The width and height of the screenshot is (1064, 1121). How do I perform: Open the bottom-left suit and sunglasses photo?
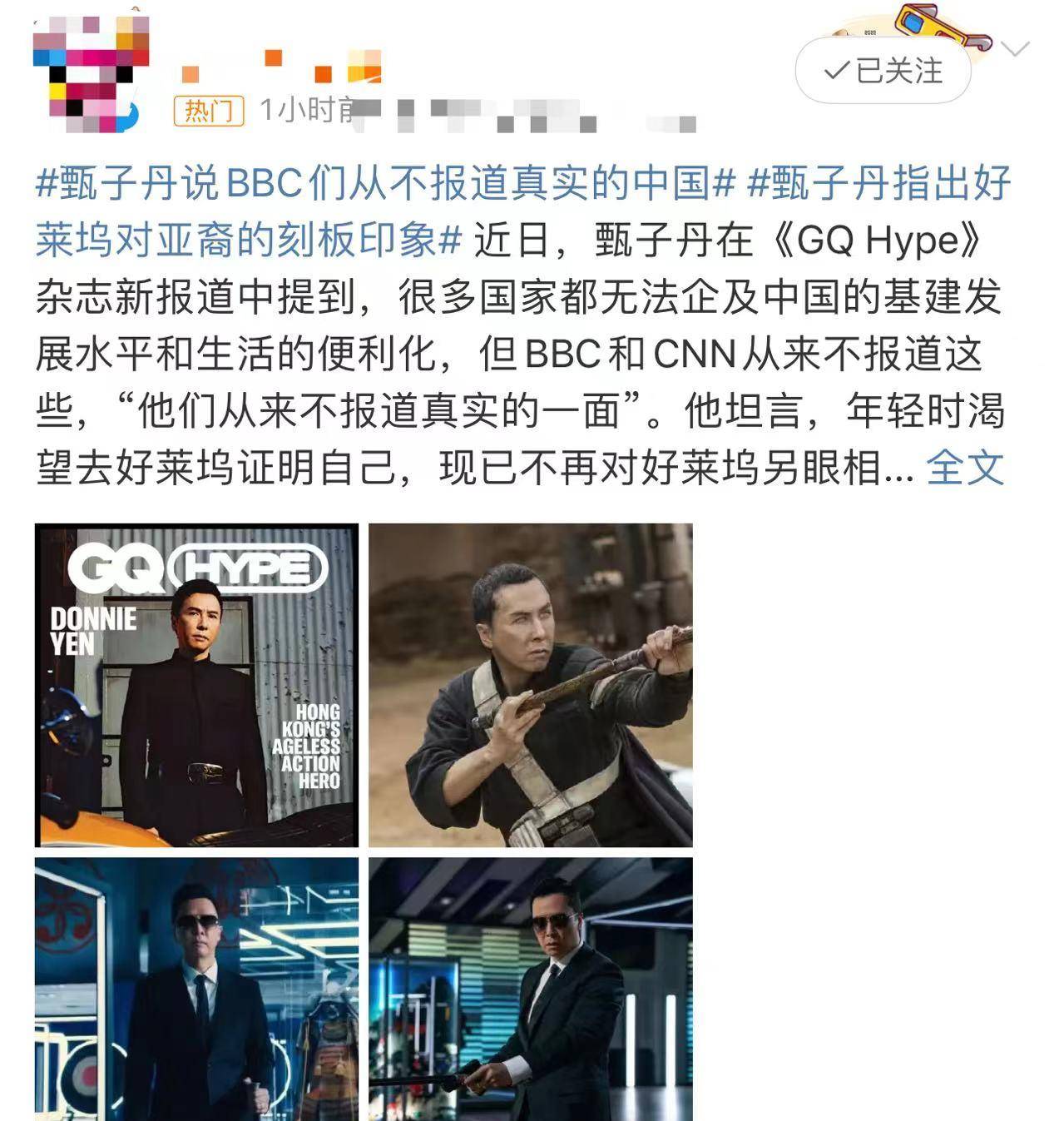pyautogui.click(x=196, y=989)
